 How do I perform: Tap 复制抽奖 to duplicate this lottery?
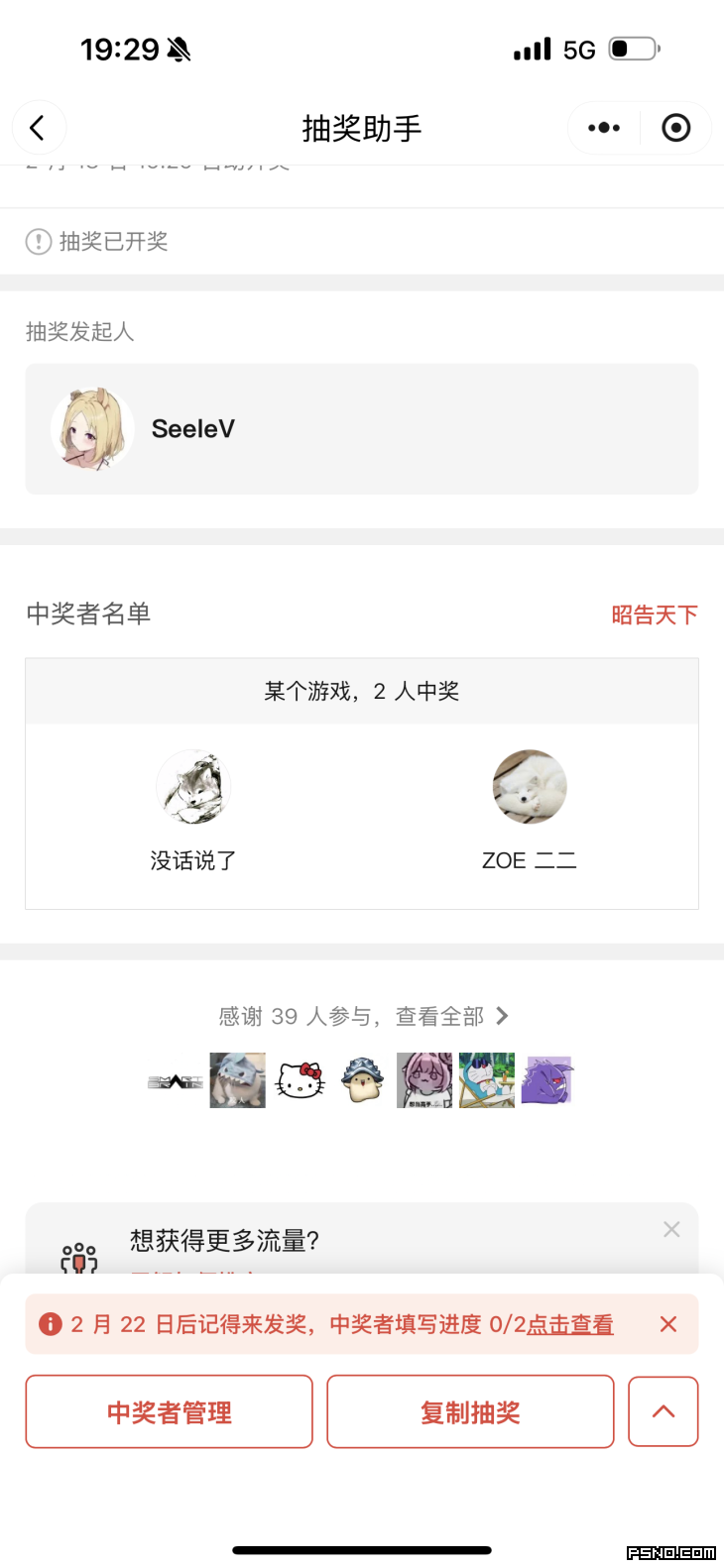(x=470, y=1411)
